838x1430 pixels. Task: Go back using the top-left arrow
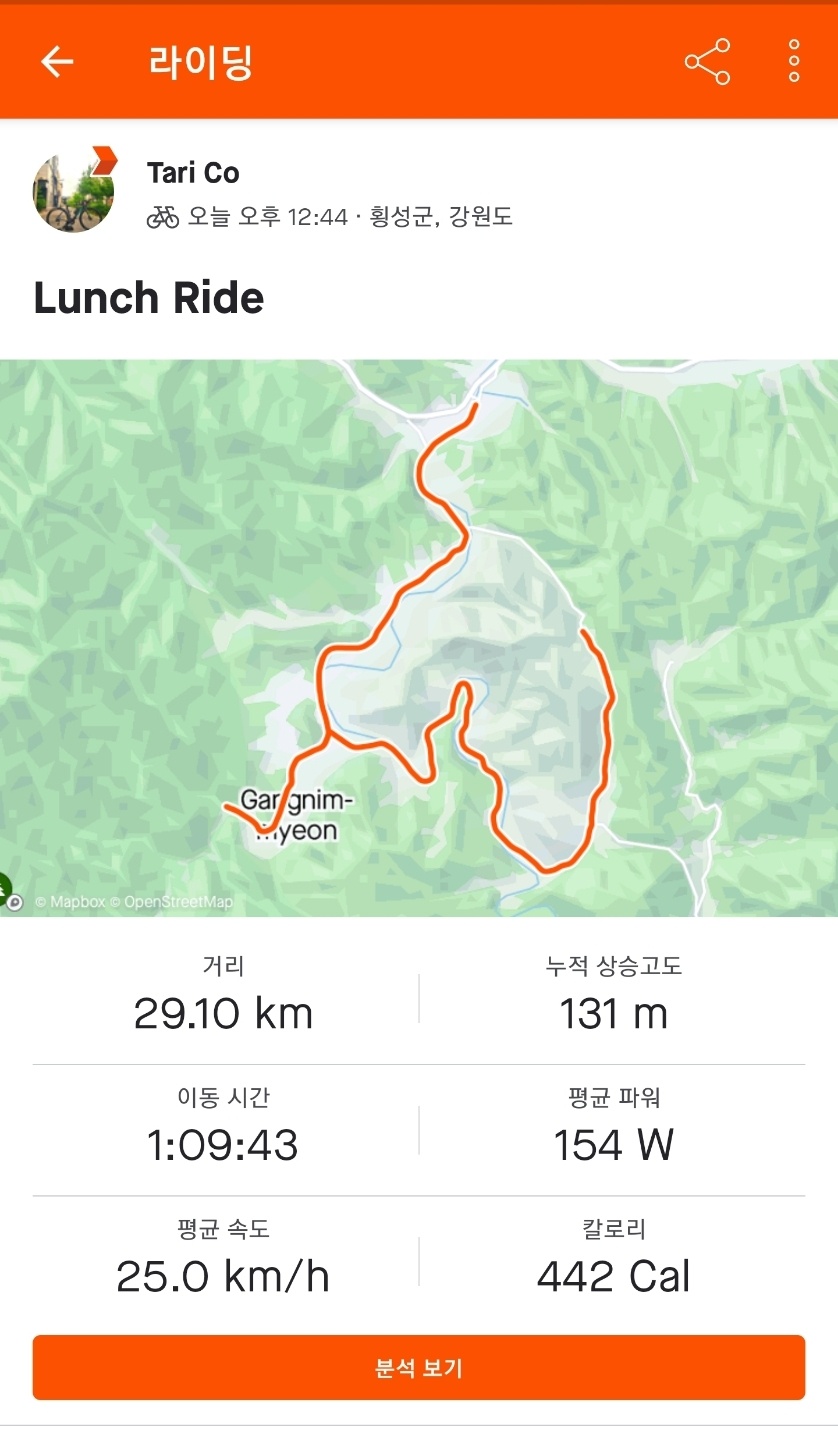click(x=57, y=62)
